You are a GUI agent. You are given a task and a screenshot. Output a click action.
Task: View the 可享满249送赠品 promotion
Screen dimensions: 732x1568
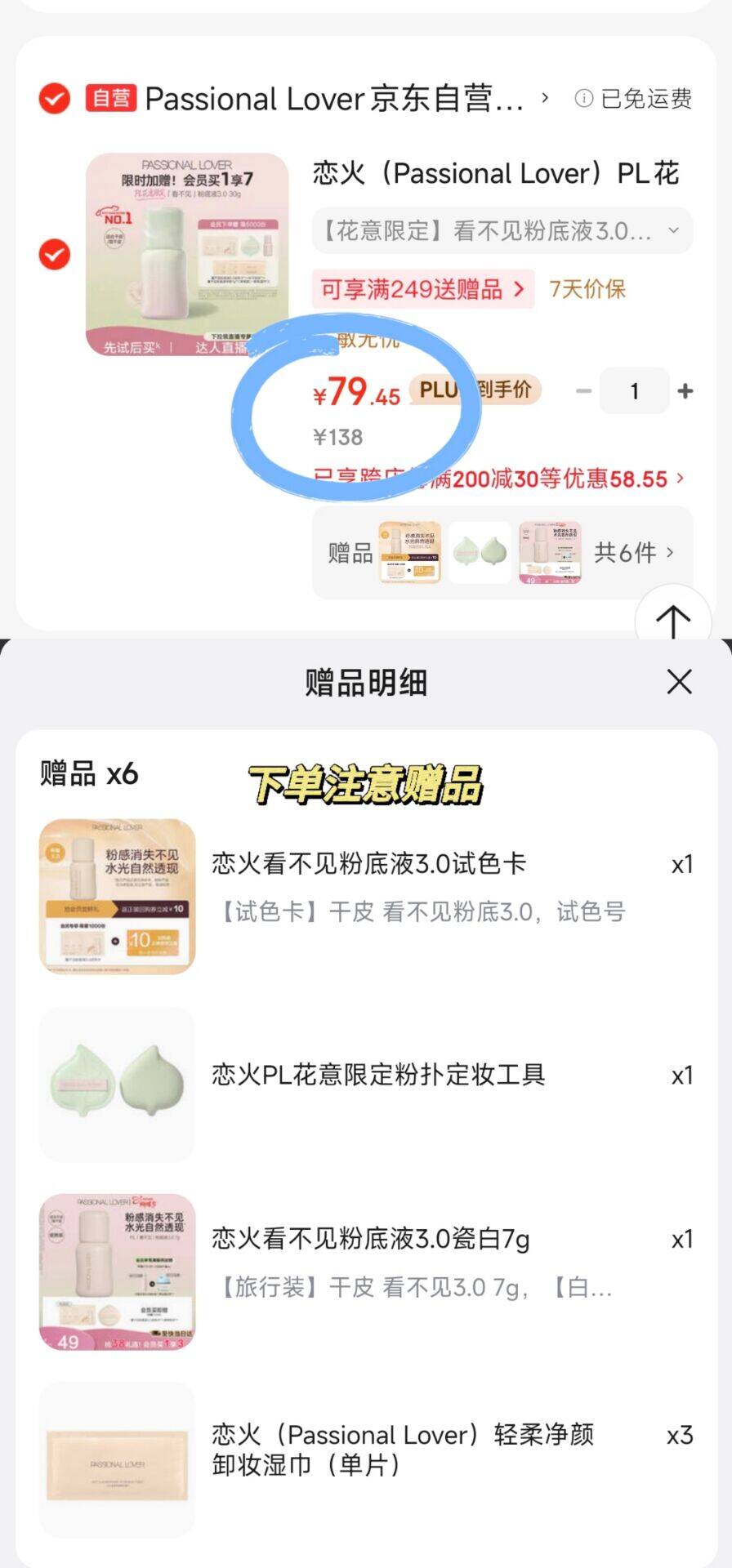click(x=422, y=289)
